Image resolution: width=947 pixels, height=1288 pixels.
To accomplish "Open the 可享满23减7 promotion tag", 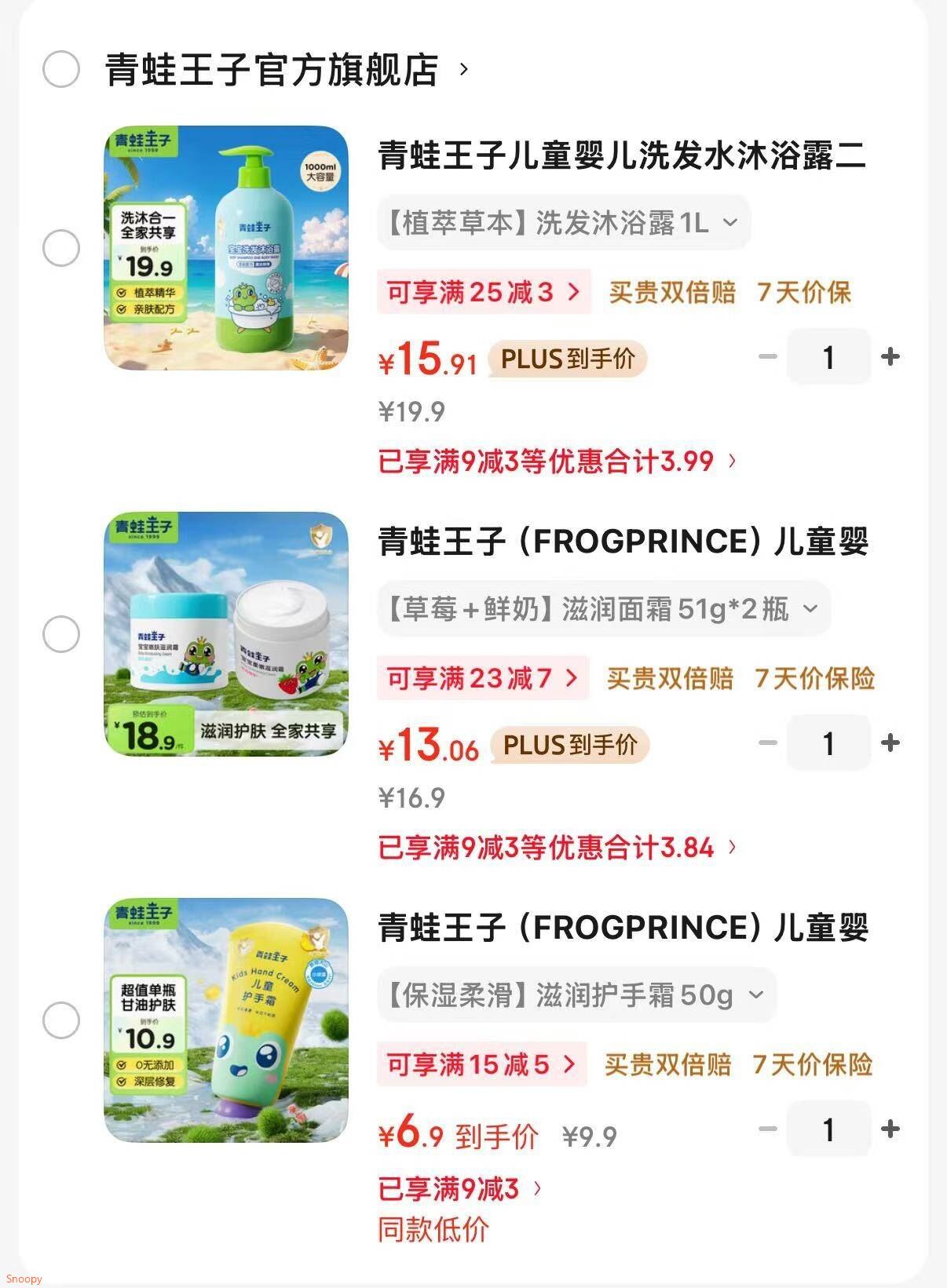I will 479,677.
